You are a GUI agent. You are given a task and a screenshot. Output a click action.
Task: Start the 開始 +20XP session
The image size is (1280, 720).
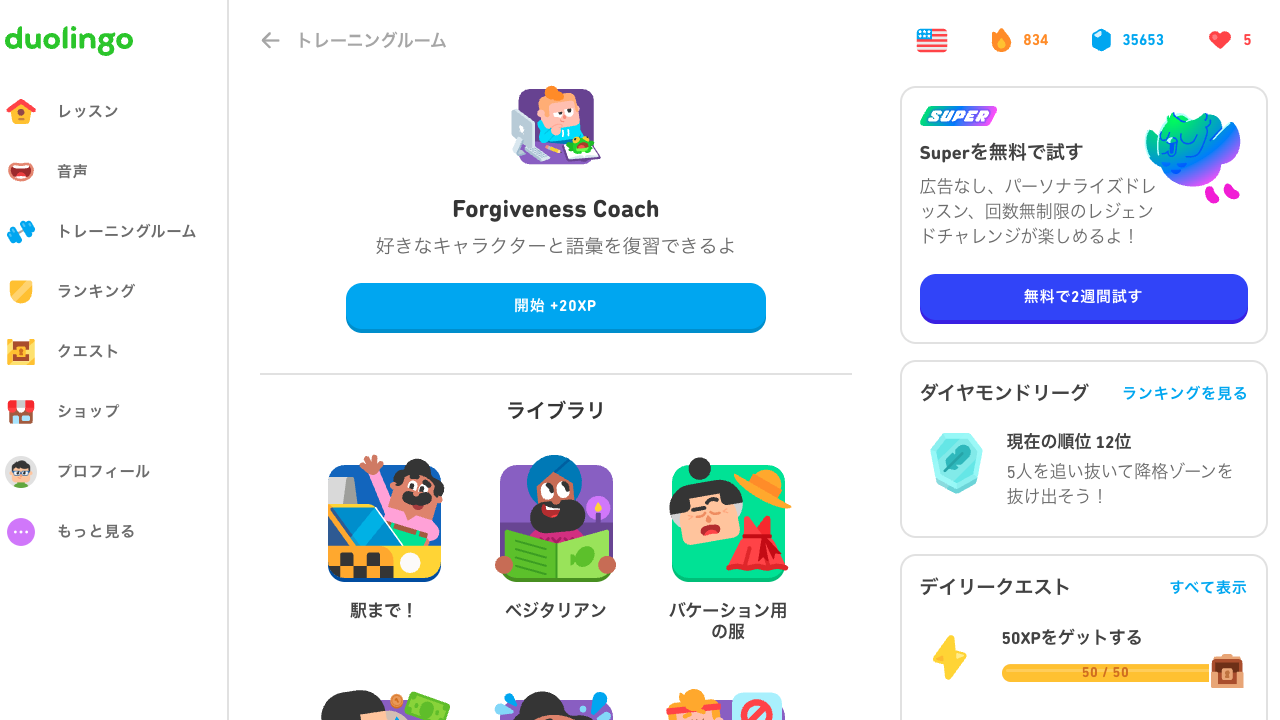555,306
